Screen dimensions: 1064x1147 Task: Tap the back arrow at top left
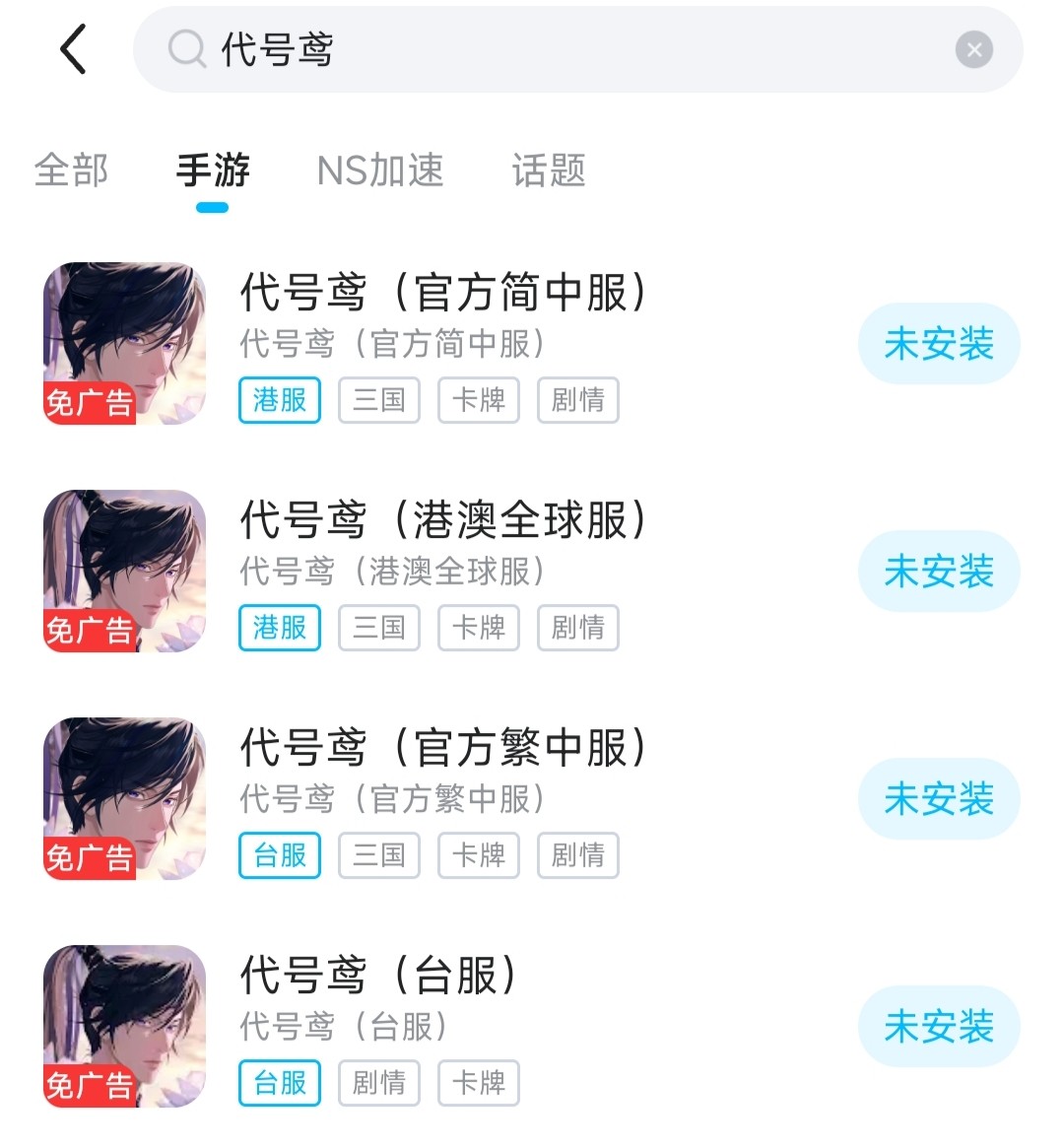(72, 49)
